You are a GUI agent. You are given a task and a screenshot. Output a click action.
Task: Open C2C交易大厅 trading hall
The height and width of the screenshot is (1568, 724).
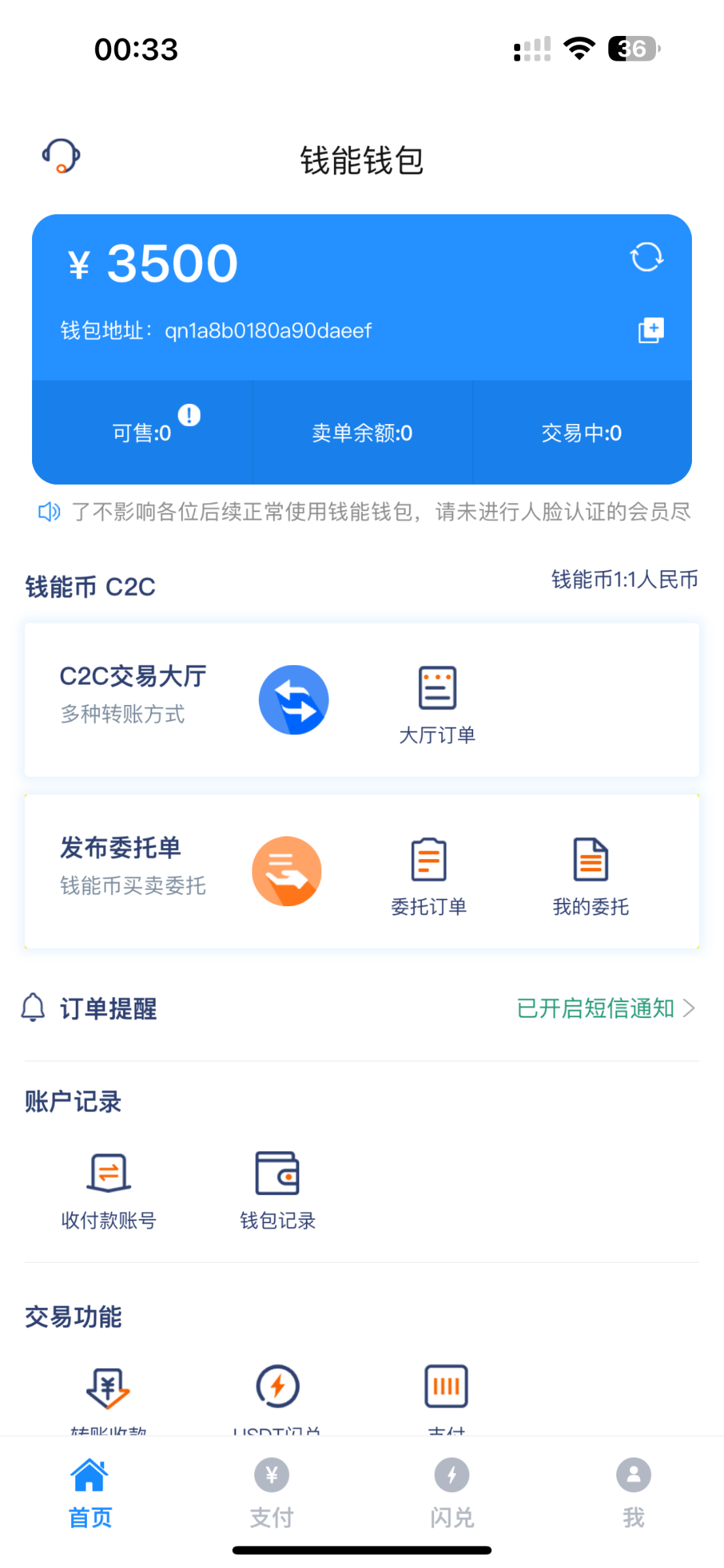point(293,700)
